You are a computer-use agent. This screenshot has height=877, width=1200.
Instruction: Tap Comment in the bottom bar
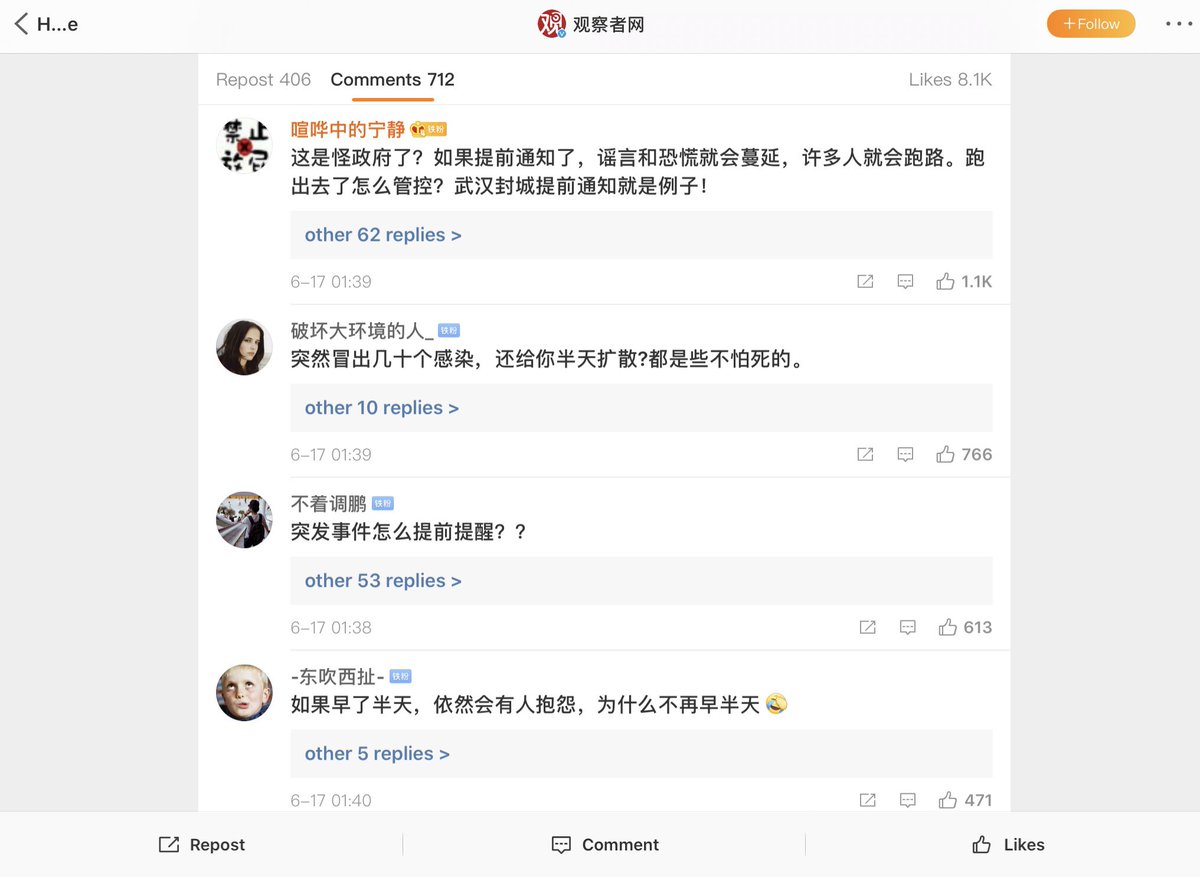coord(605,845)
